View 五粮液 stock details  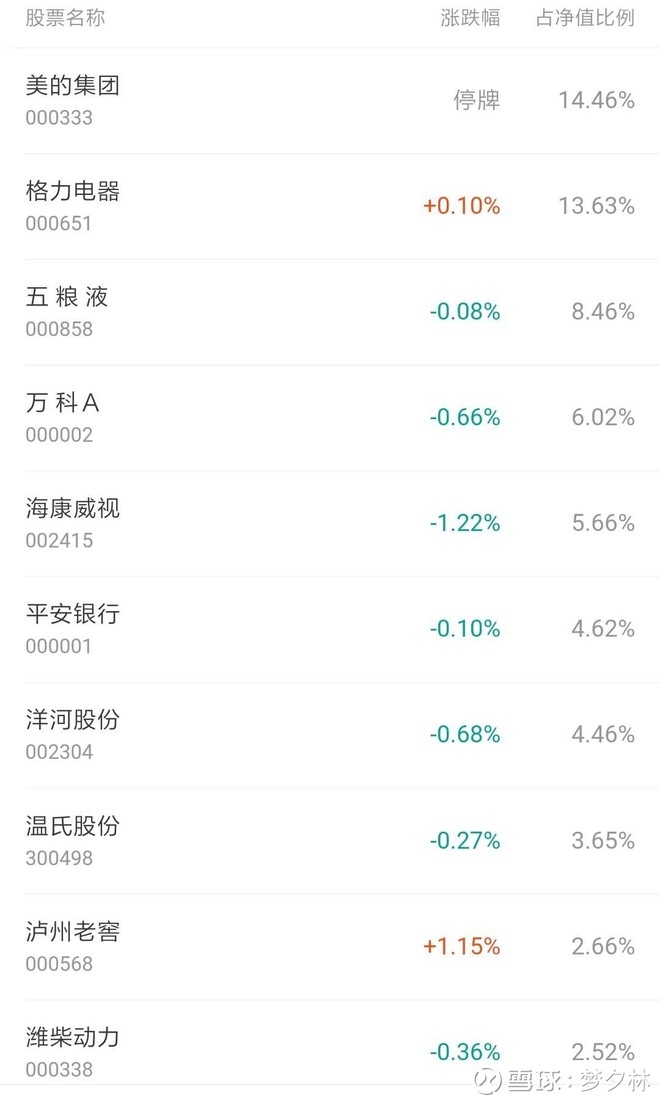330,312
